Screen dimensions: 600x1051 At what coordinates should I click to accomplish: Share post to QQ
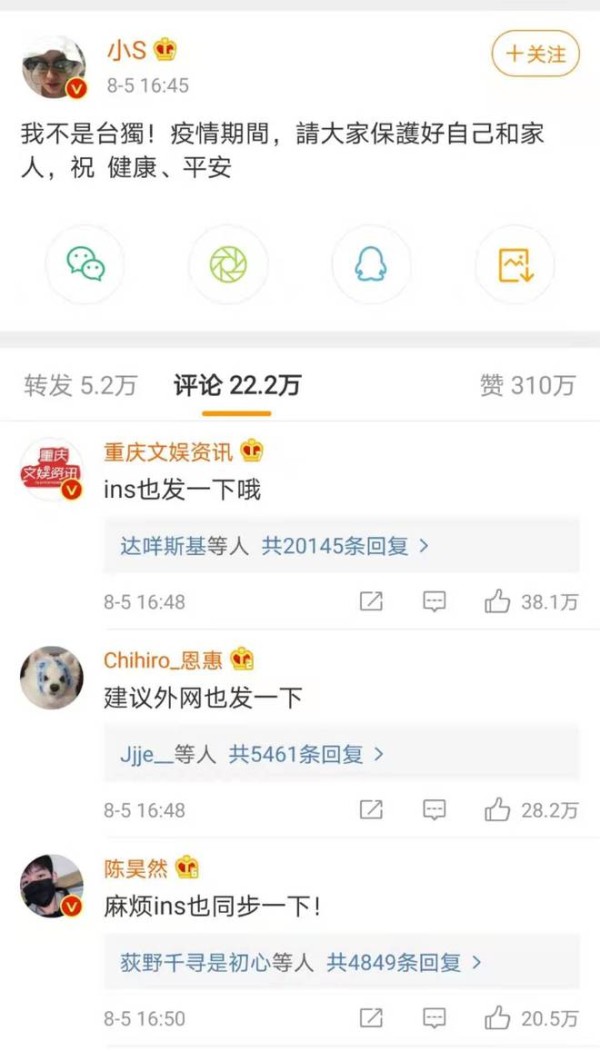coord(371,264)
